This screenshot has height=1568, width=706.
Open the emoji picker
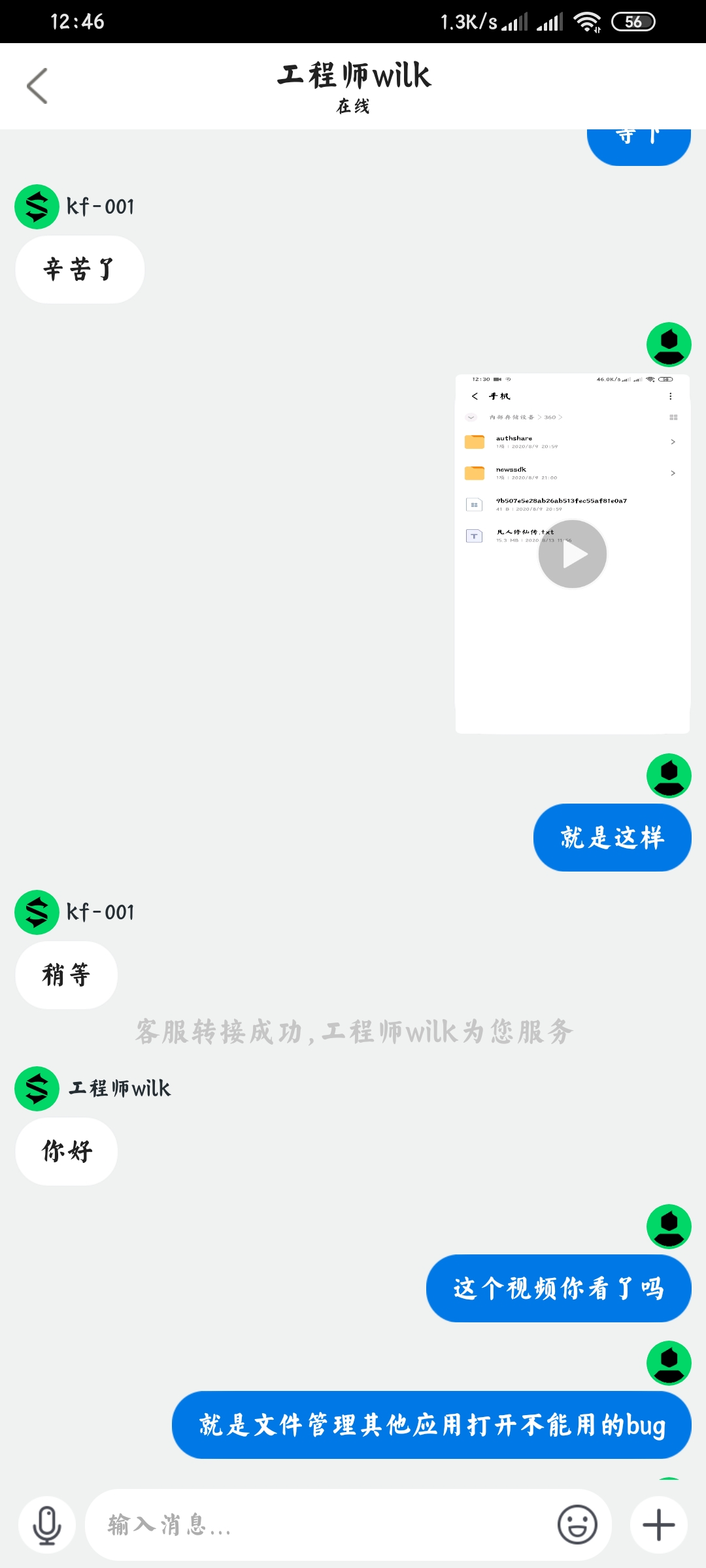pos(577,1525)
